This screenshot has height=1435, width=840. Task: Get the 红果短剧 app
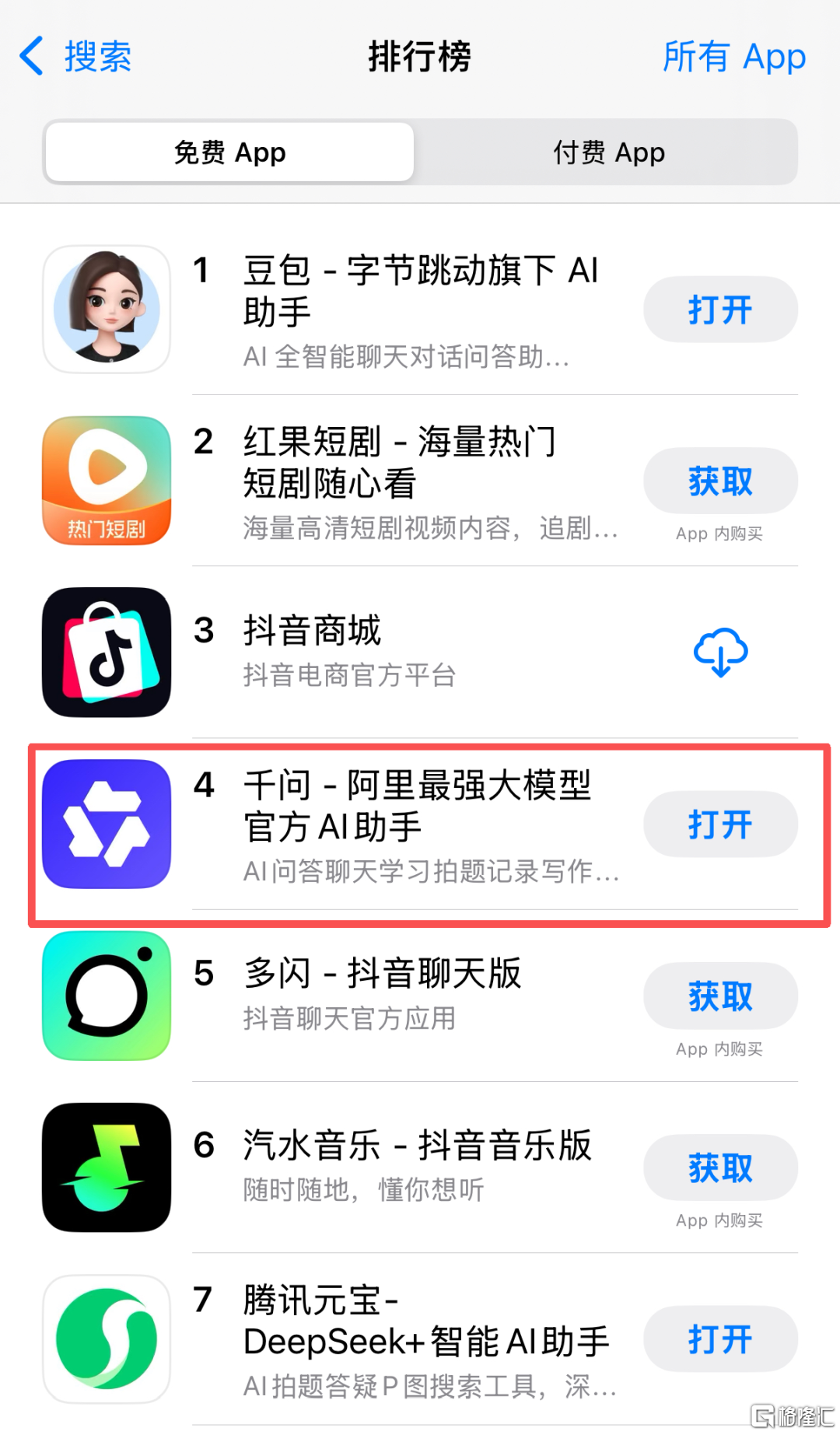click(719, 481)
